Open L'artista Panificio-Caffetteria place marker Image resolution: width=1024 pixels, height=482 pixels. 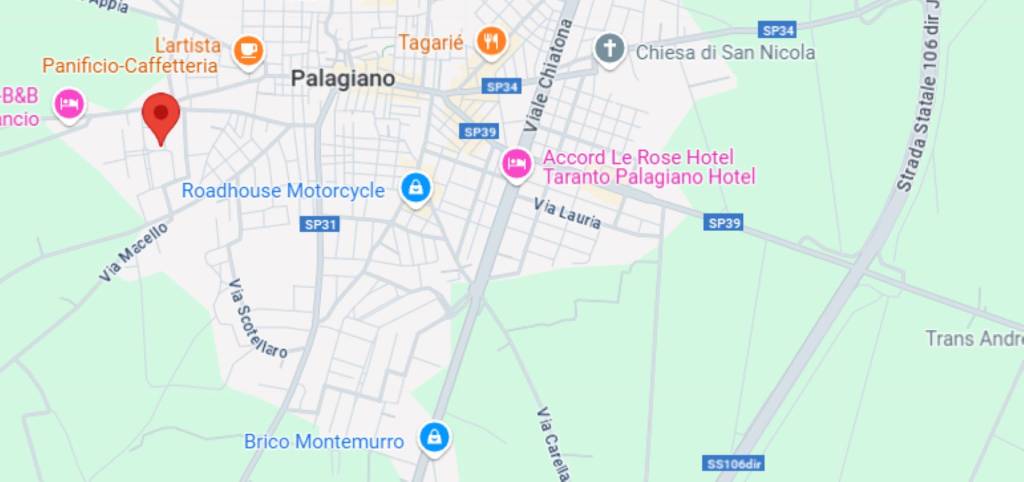[248, 48]
